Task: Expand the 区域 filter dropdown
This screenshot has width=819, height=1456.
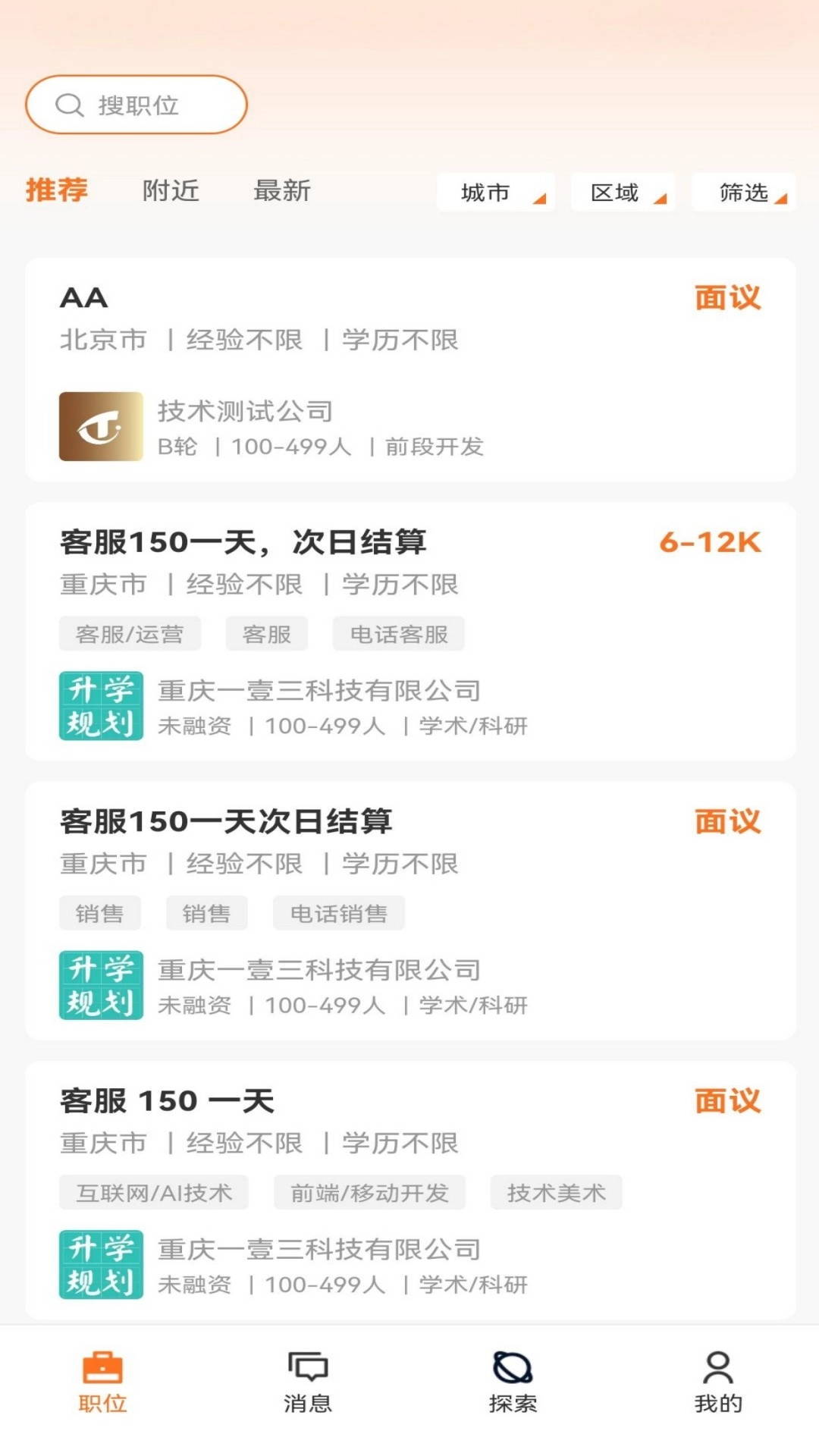Action: coord(623,193)
